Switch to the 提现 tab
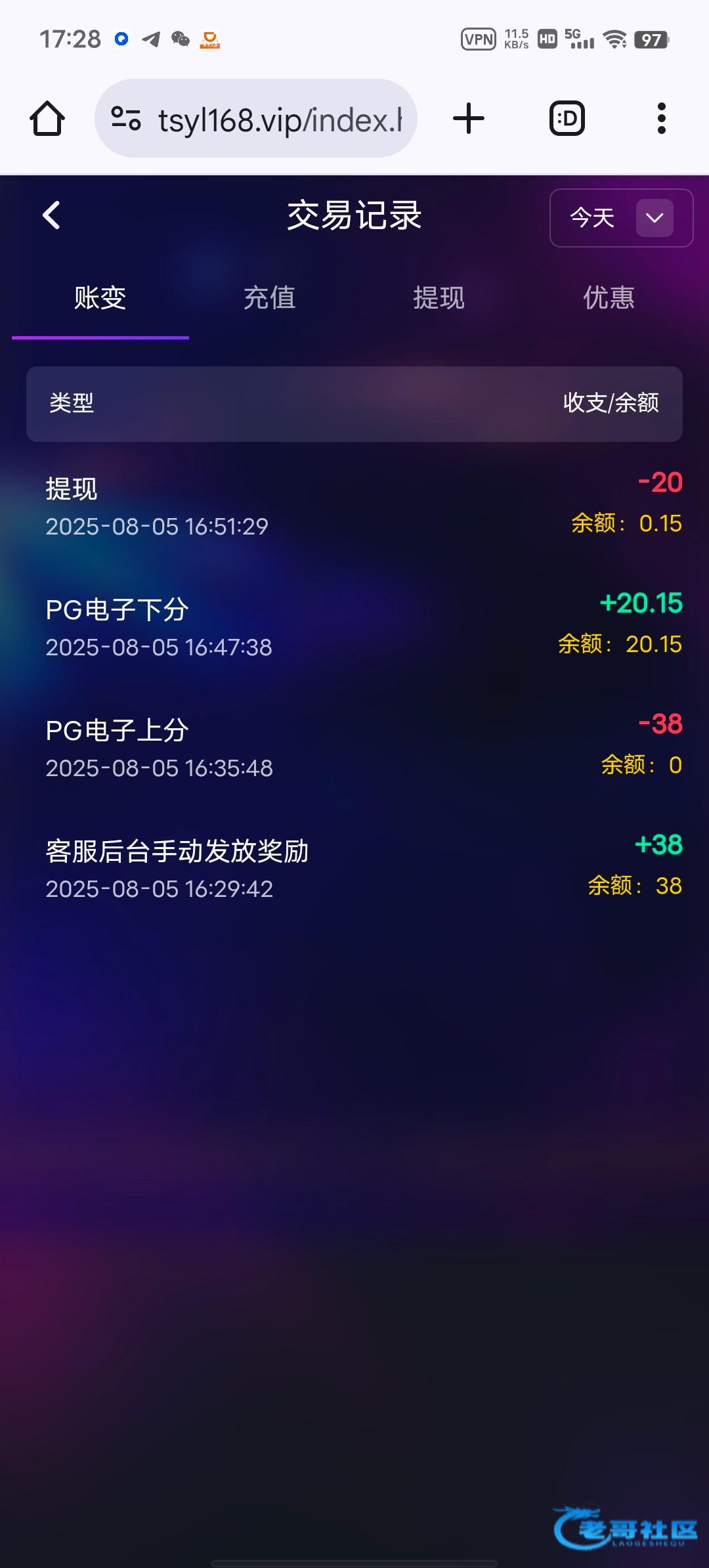Viewport: 709px width, 1568px height. [439, 297]
